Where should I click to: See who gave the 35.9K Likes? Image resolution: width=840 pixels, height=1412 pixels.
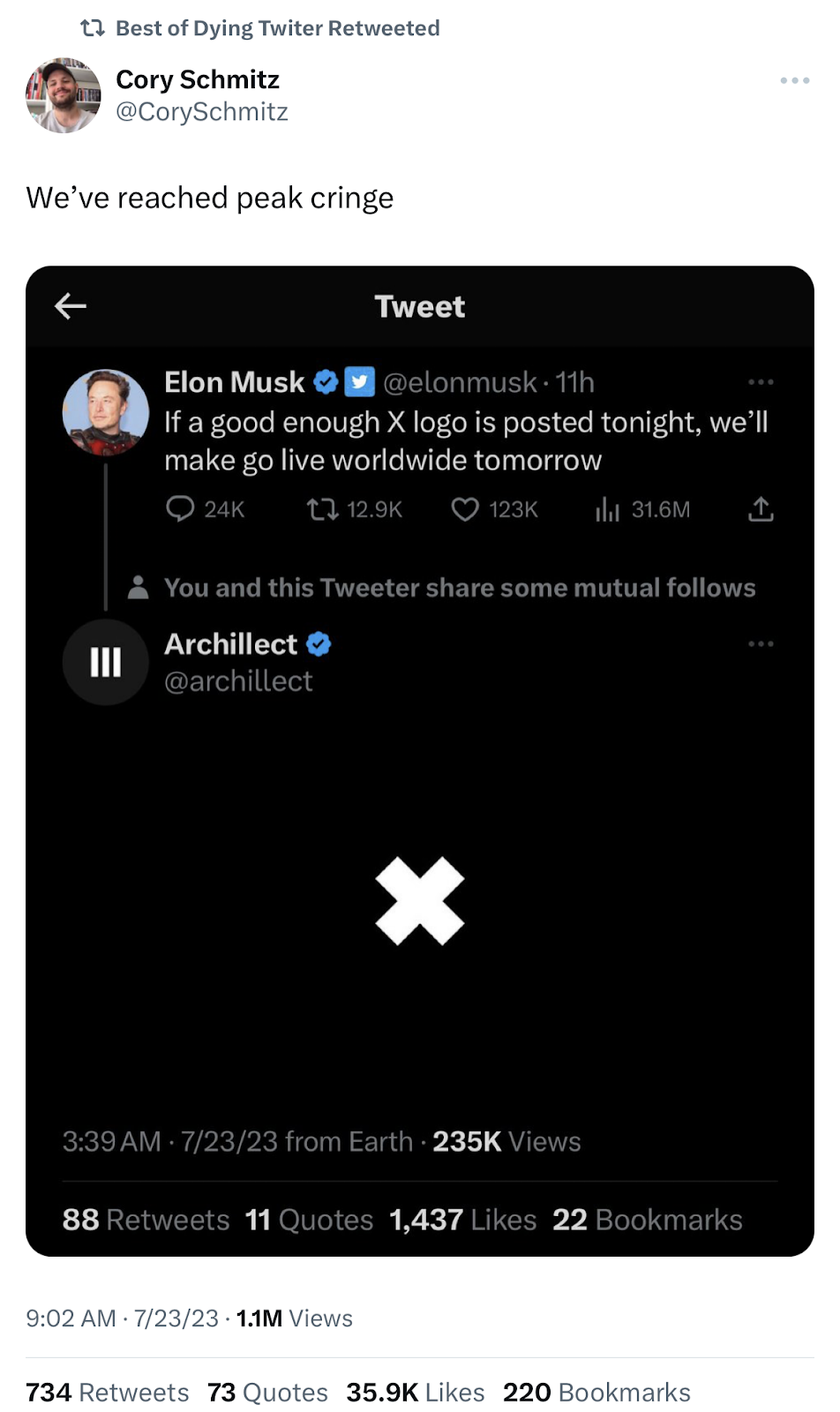[415, 1393]
